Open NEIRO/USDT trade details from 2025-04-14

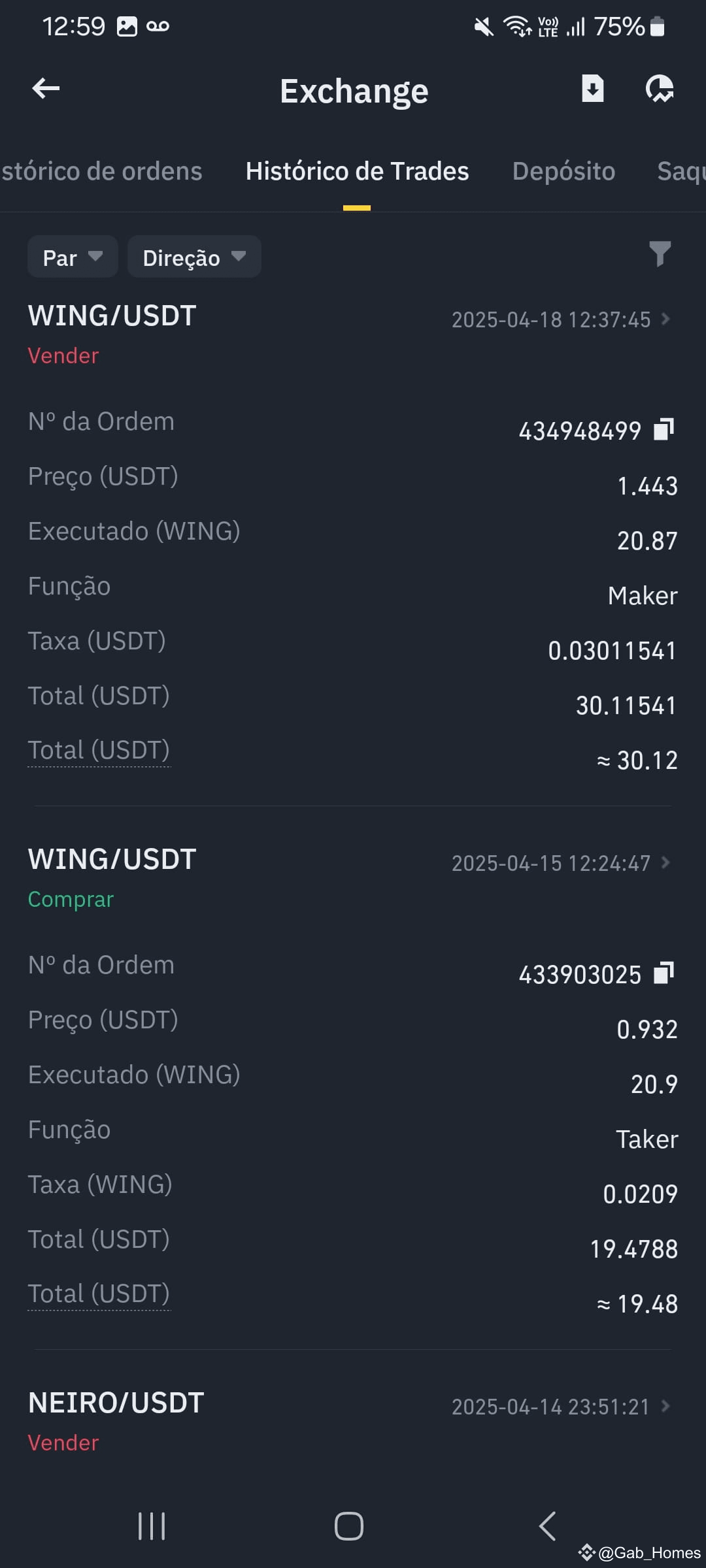pyautogui.click(x=562, y=1407)
